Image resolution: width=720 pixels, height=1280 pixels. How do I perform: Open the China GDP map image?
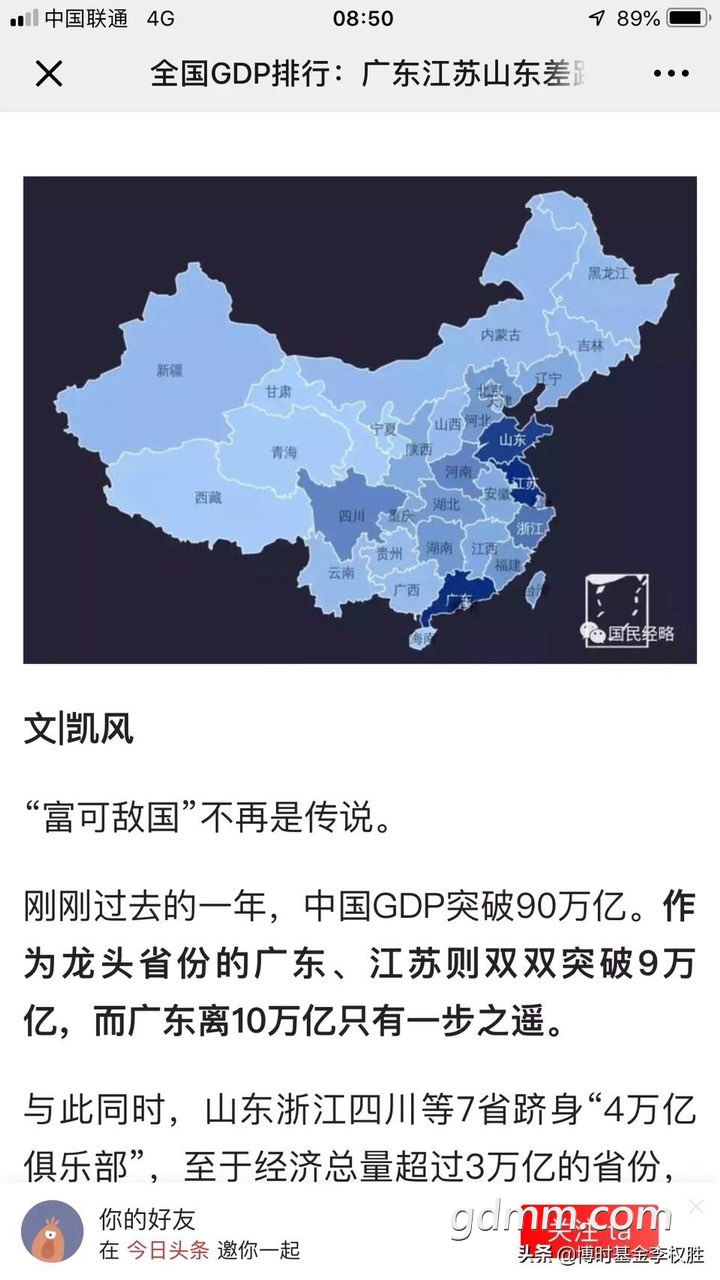(360, 420)
